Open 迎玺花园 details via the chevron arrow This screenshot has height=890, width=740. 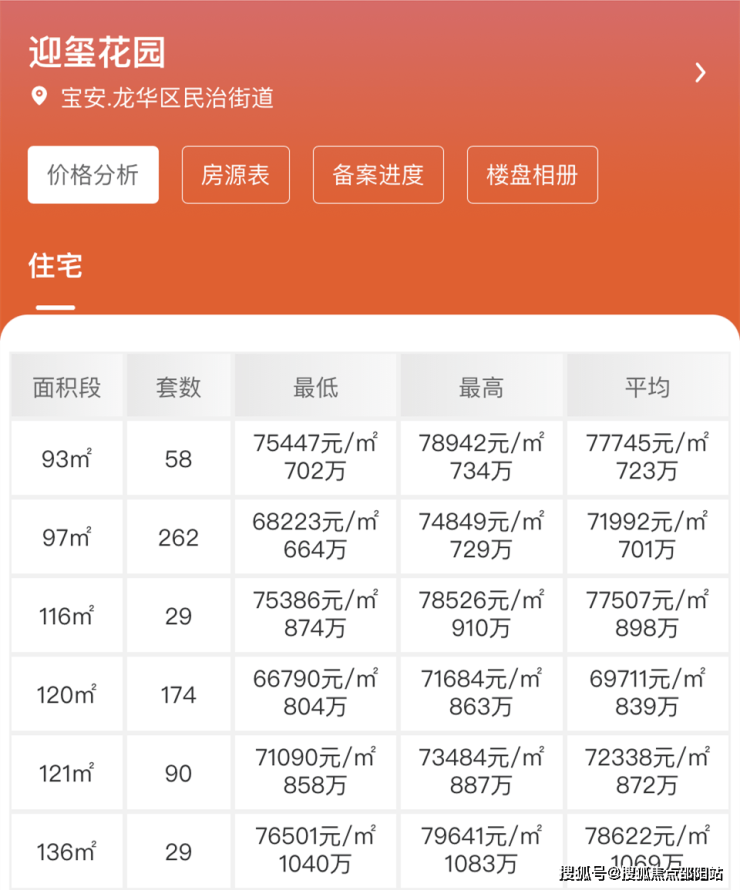point(700,72)
